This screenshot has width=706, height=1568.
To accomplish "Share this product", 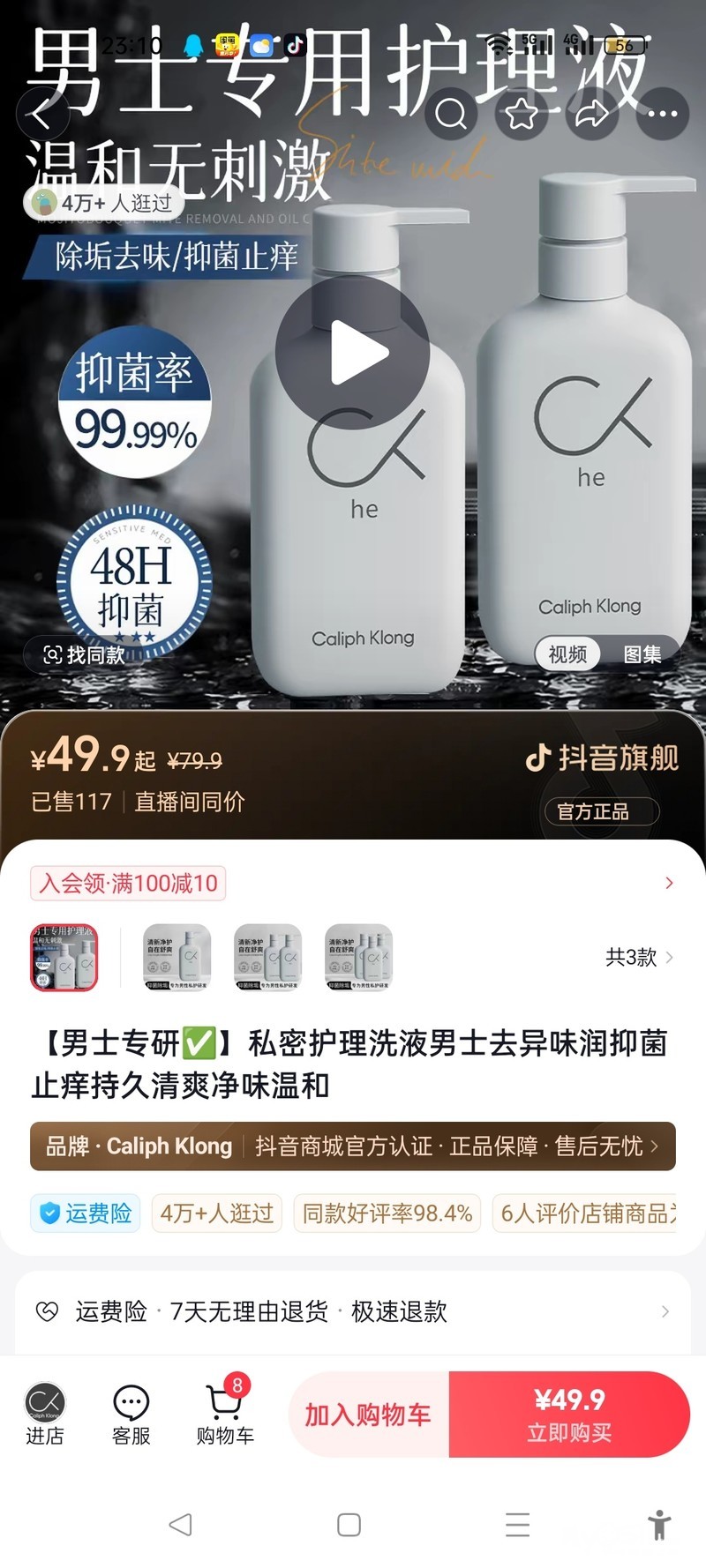I will pyautogui.click(x=592, y=114).
